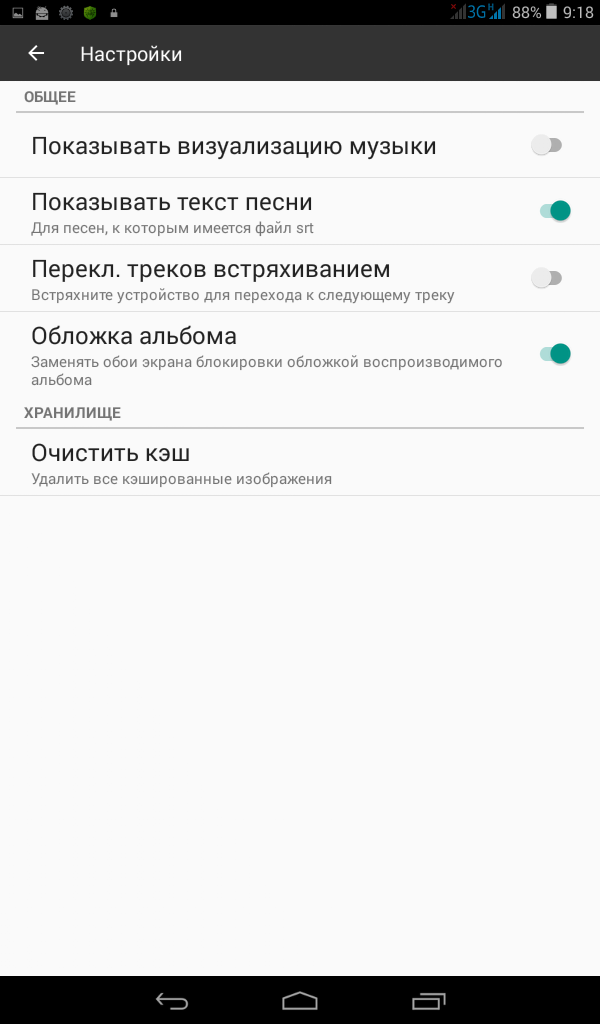This screenshot has height=1024, width=600.
Task: Go back using the app bar arrow
Action: tap(36, 54)
